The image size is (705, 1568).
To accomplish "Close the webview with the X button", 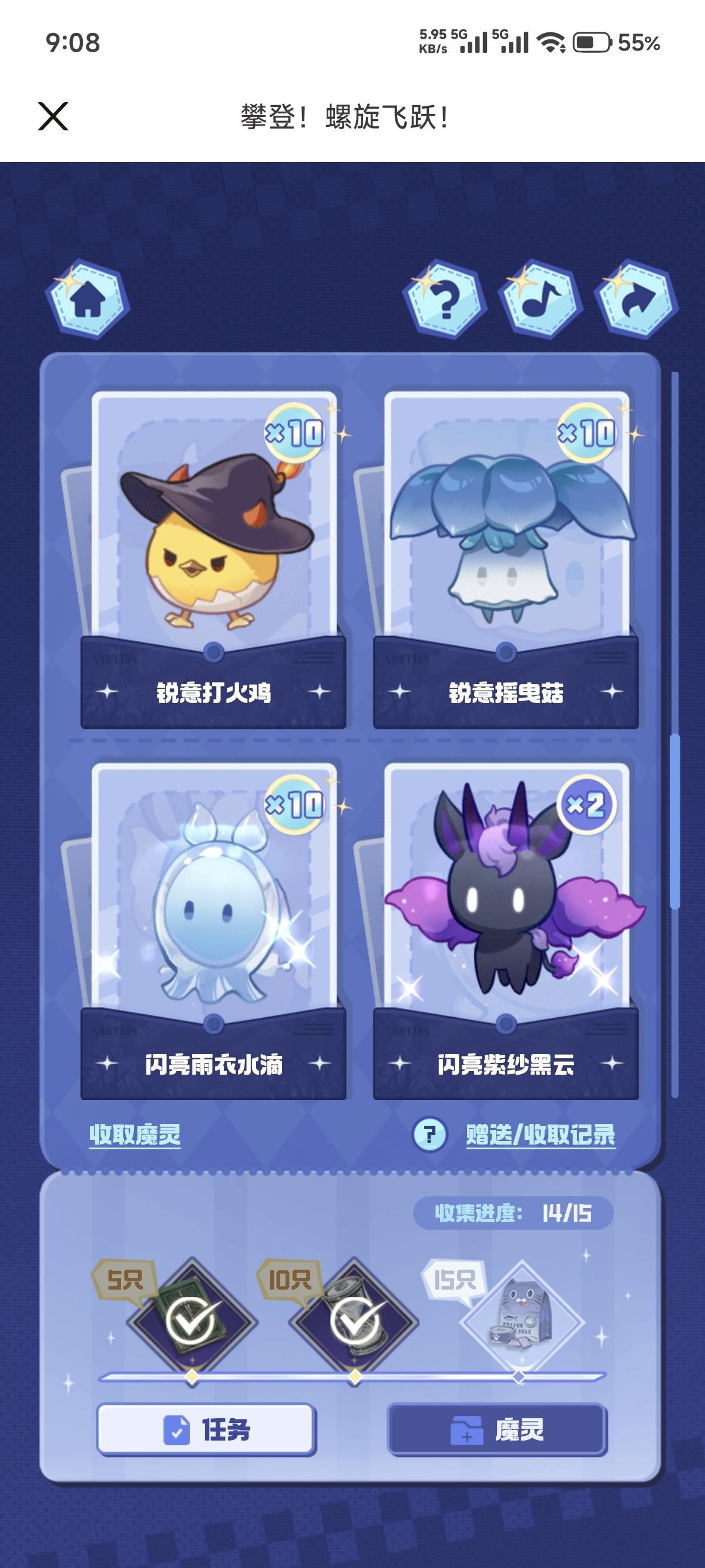I will point(53,116).
